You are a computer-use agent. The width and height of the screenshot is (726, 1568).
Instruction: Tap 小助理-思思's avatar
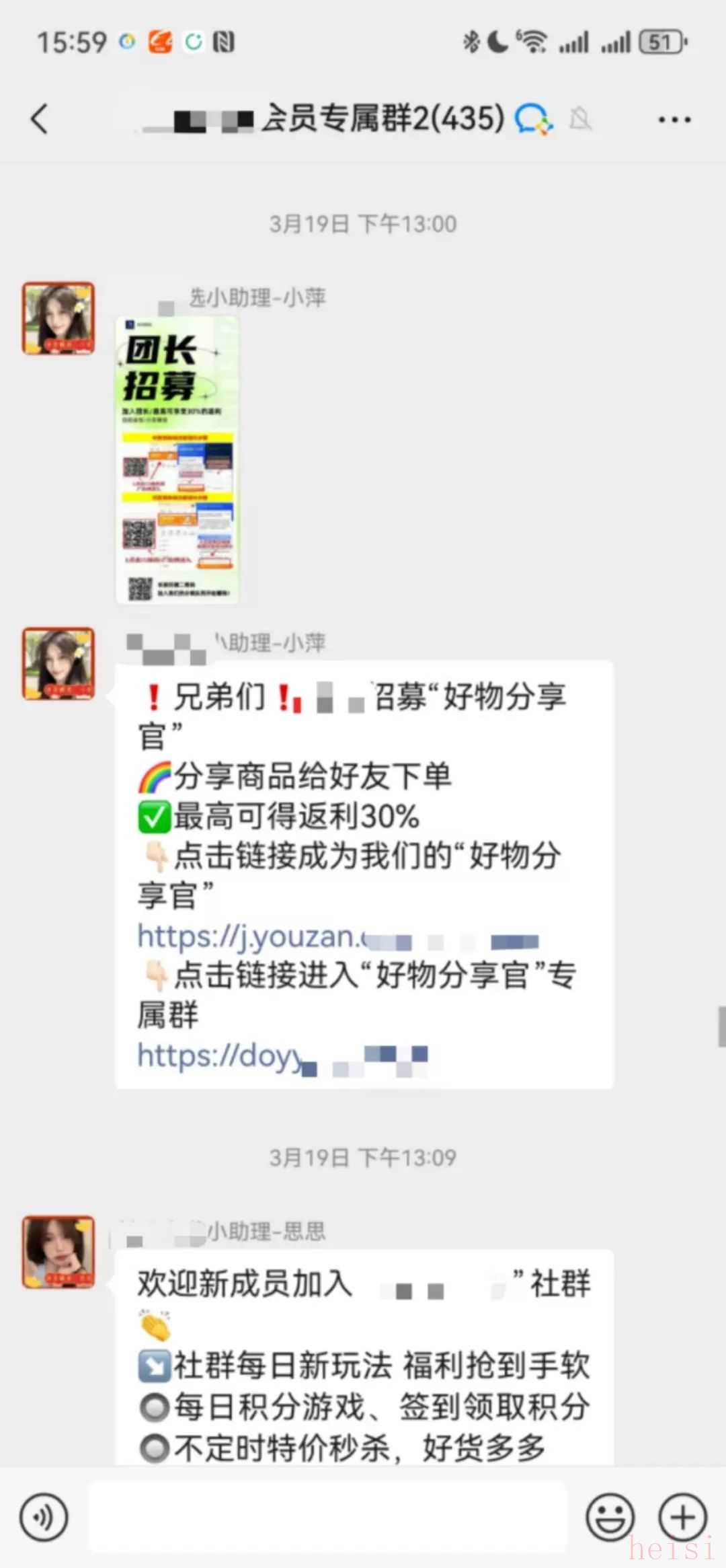[x=58, y=1252]
